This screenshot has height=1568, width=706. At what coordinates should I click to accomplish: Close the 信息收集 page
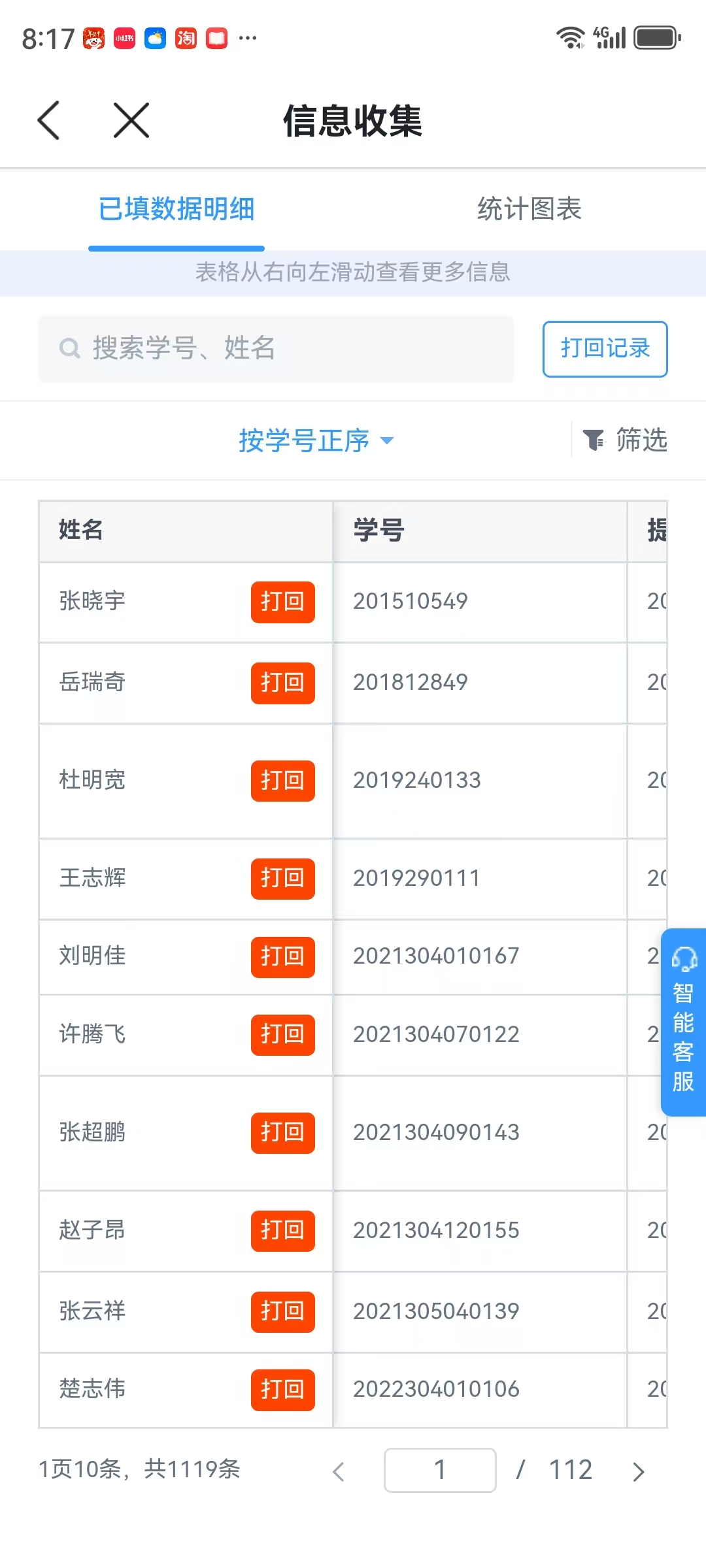[131, 120]
